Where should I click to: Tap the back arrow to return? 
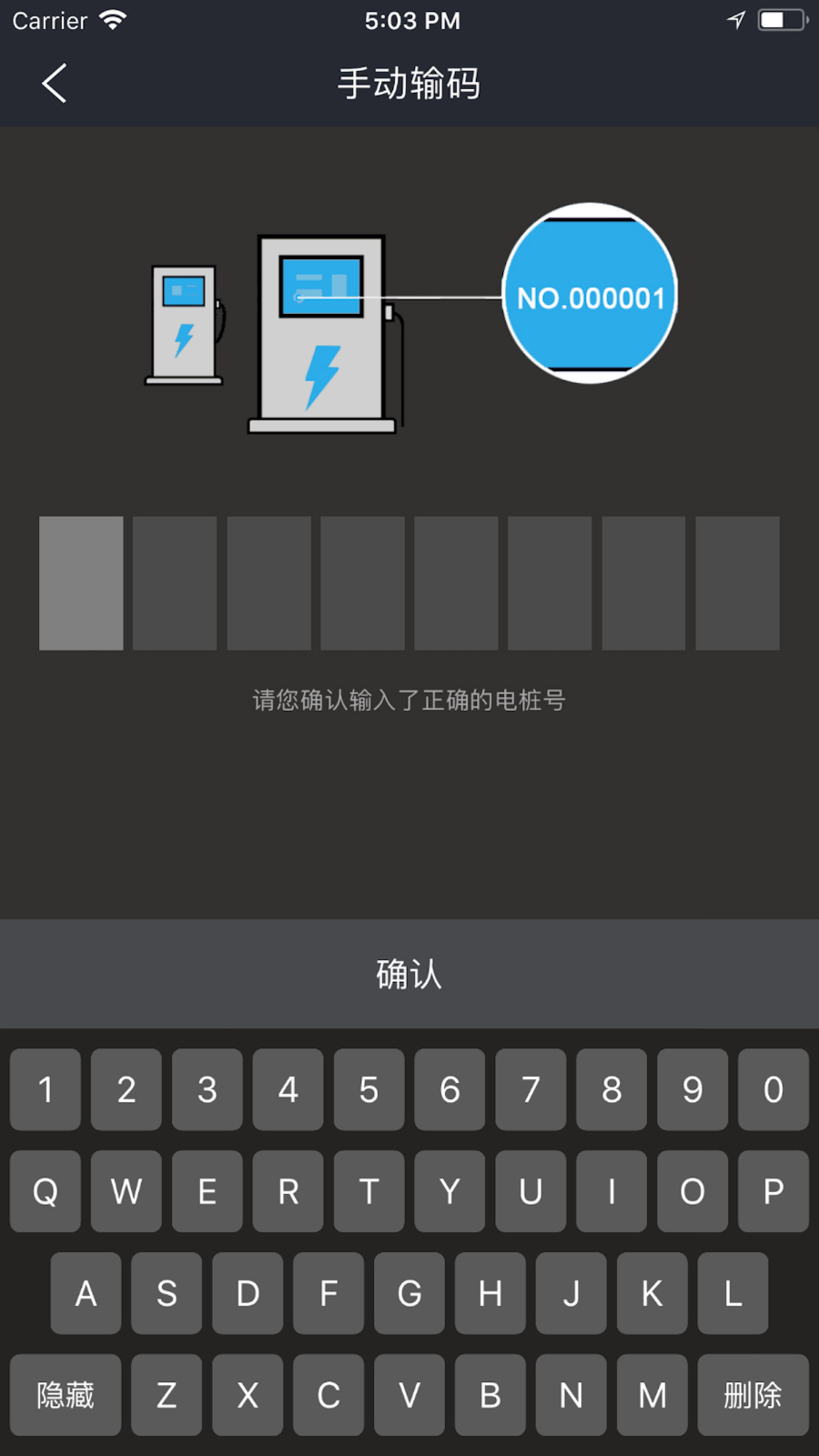pyautogui.click(x=53, y=82)
